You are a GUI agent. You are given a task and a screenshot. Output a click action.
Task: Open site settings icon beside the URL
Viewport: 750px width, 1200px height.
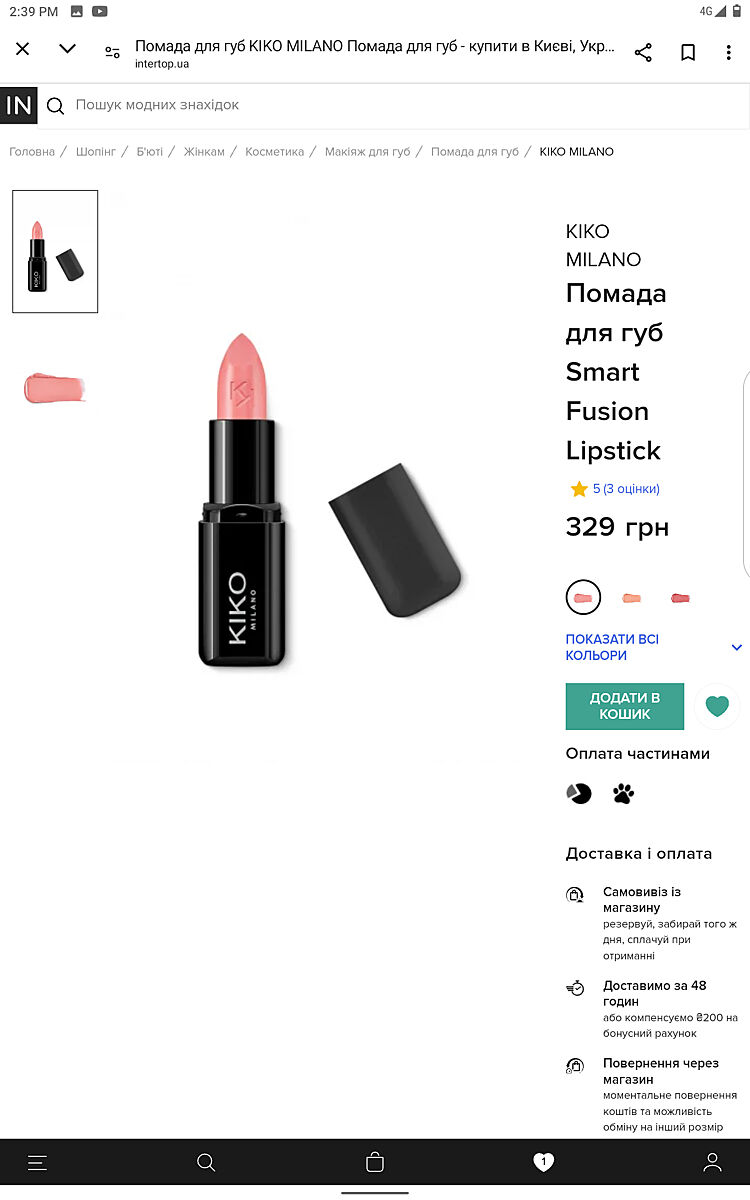coord(112,52)
